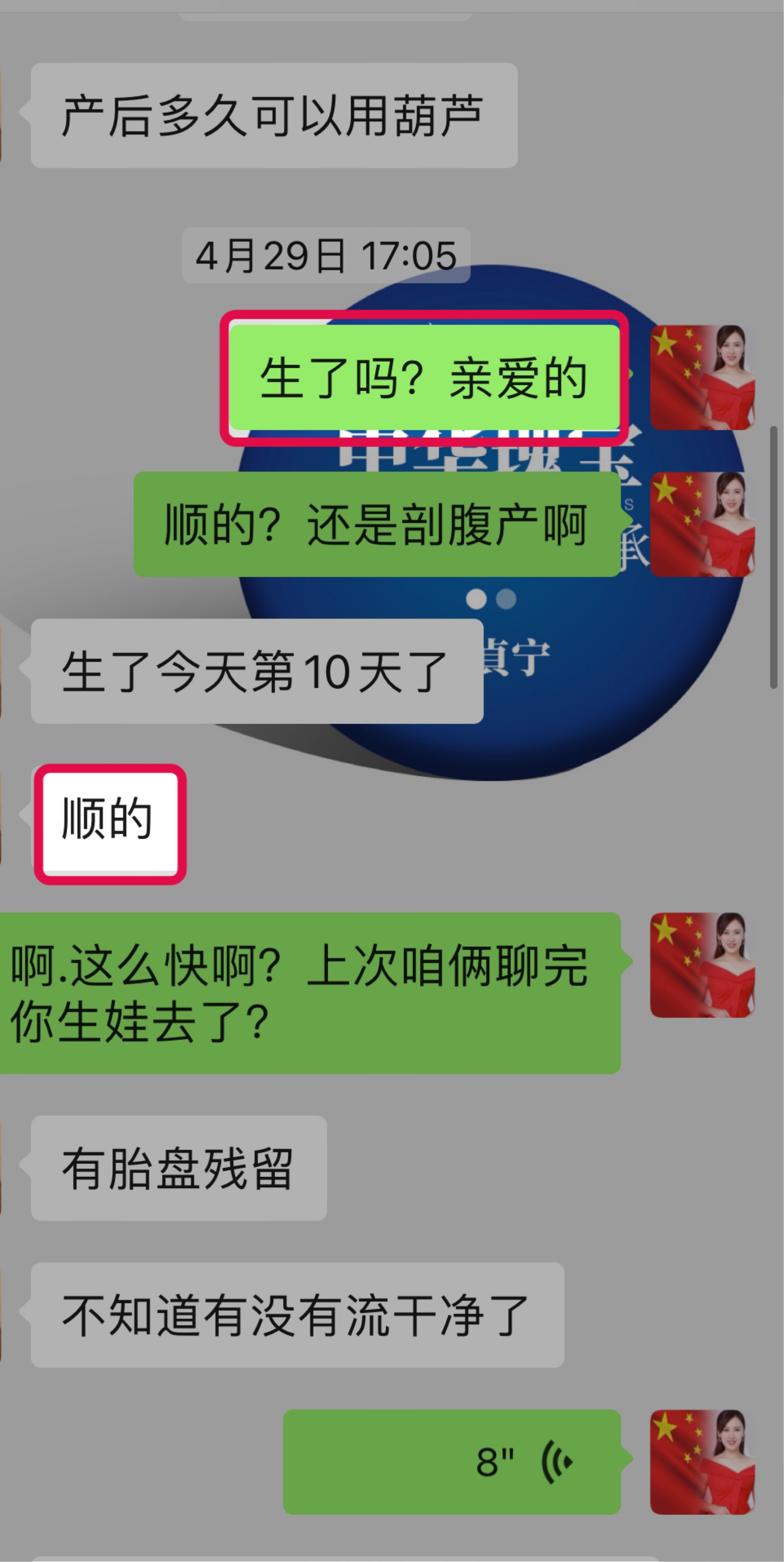Open avatar next to "顺的？还是剖腹产啊" message
Screen dimensions: 784x1562
click(x=702, y=524)
